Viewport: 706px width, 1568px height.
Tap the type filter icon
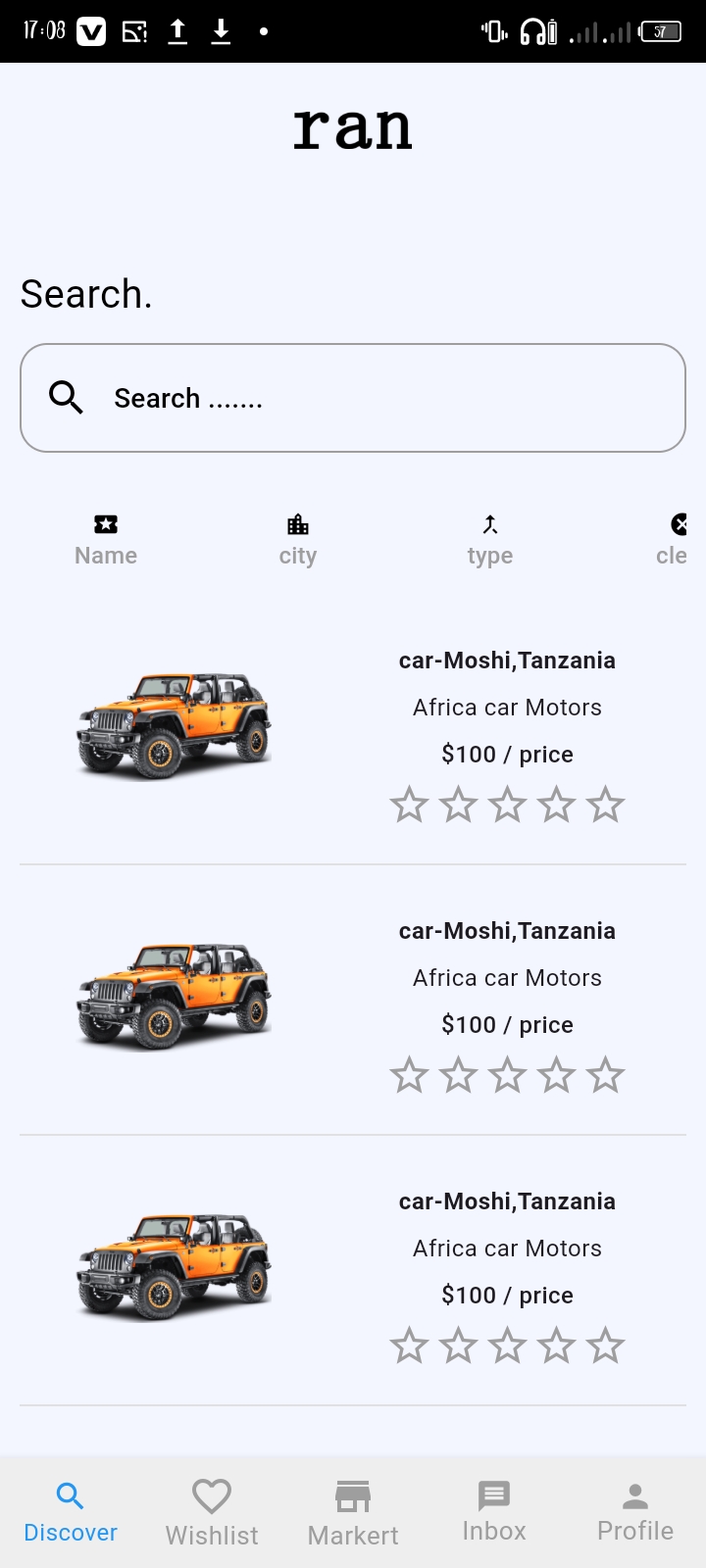490,524
